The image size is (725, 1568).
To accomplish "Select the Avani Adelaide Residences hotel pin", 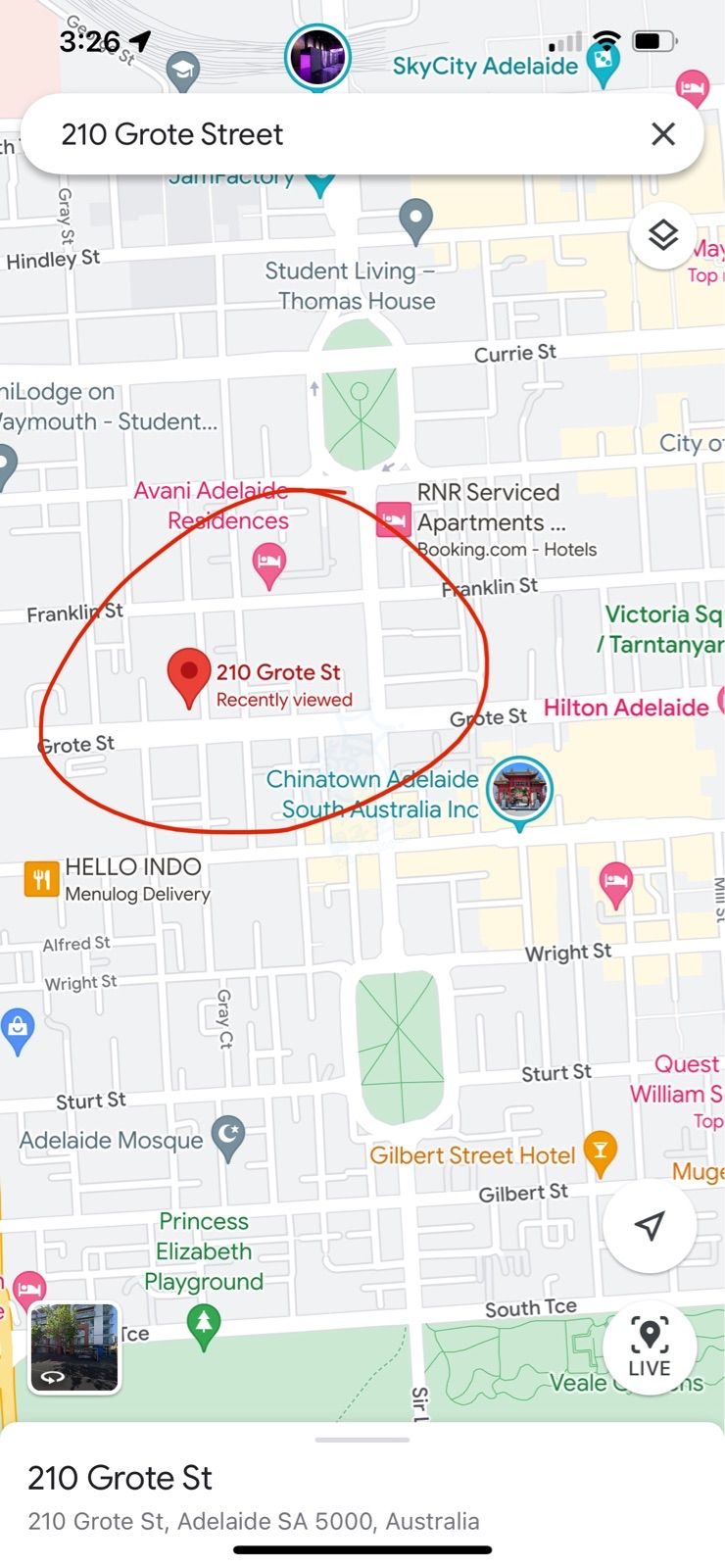I will [x=268, y=564].
